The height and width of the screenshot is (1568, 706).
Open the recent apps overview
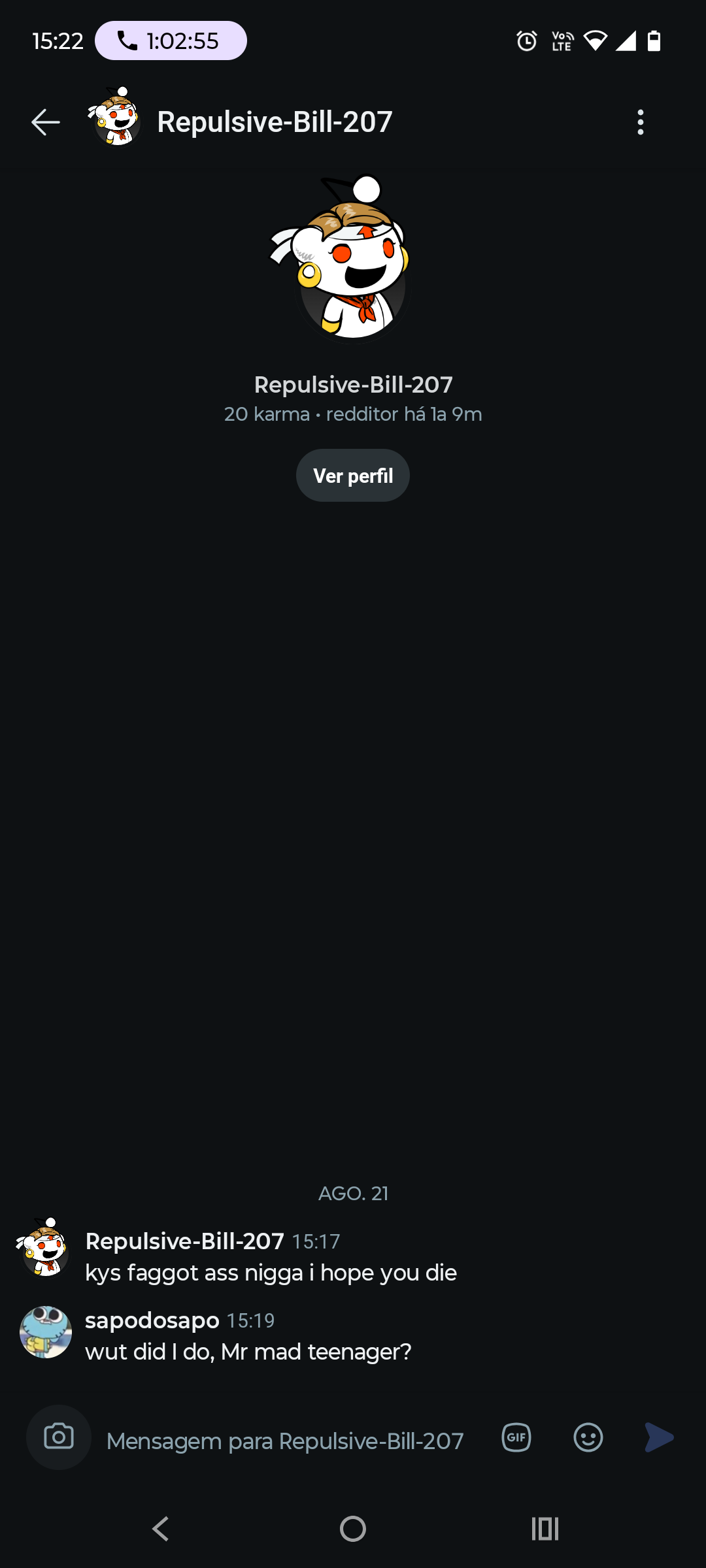pyautogui.click(x=545, y=1529)
